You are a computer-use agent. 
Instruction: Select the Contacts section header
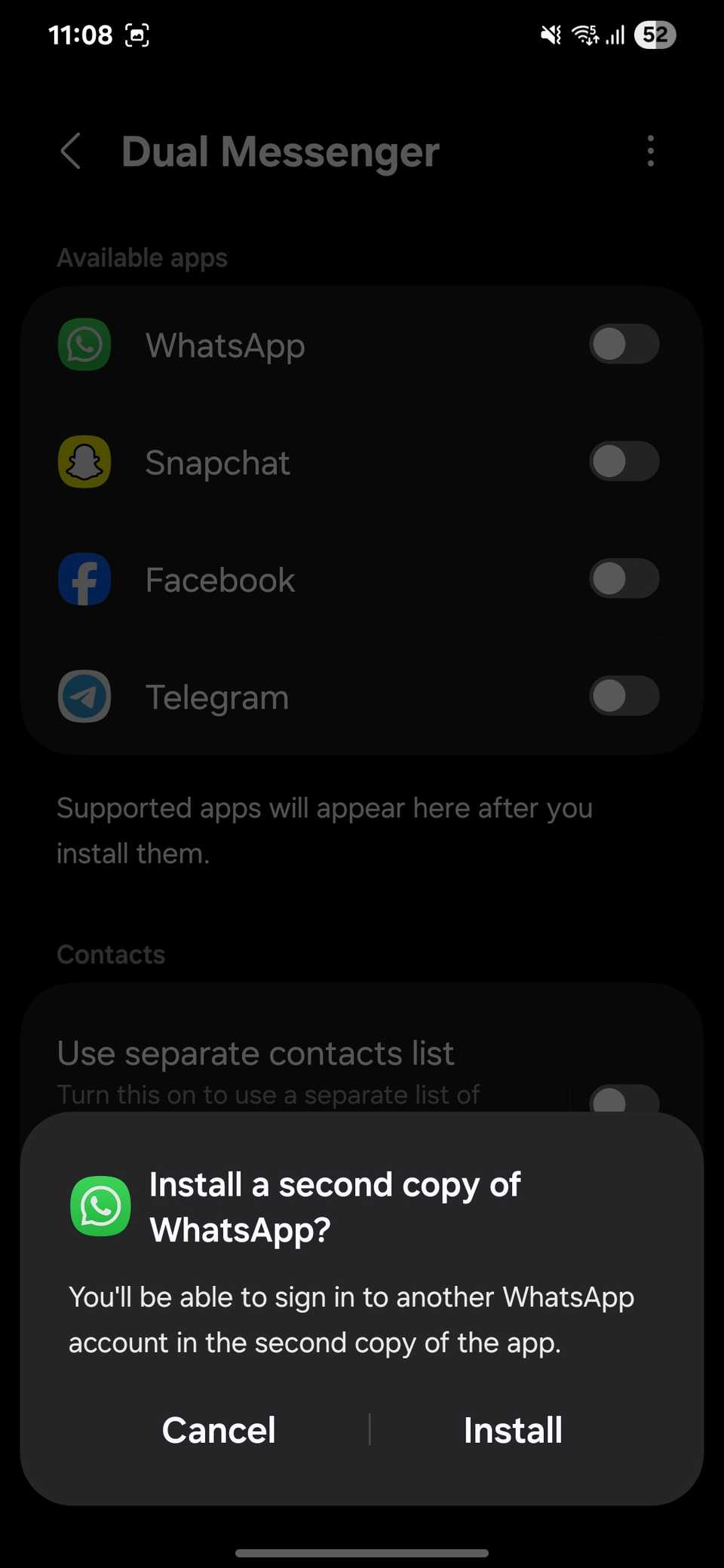pyautogui.click(x=111, y=954)
